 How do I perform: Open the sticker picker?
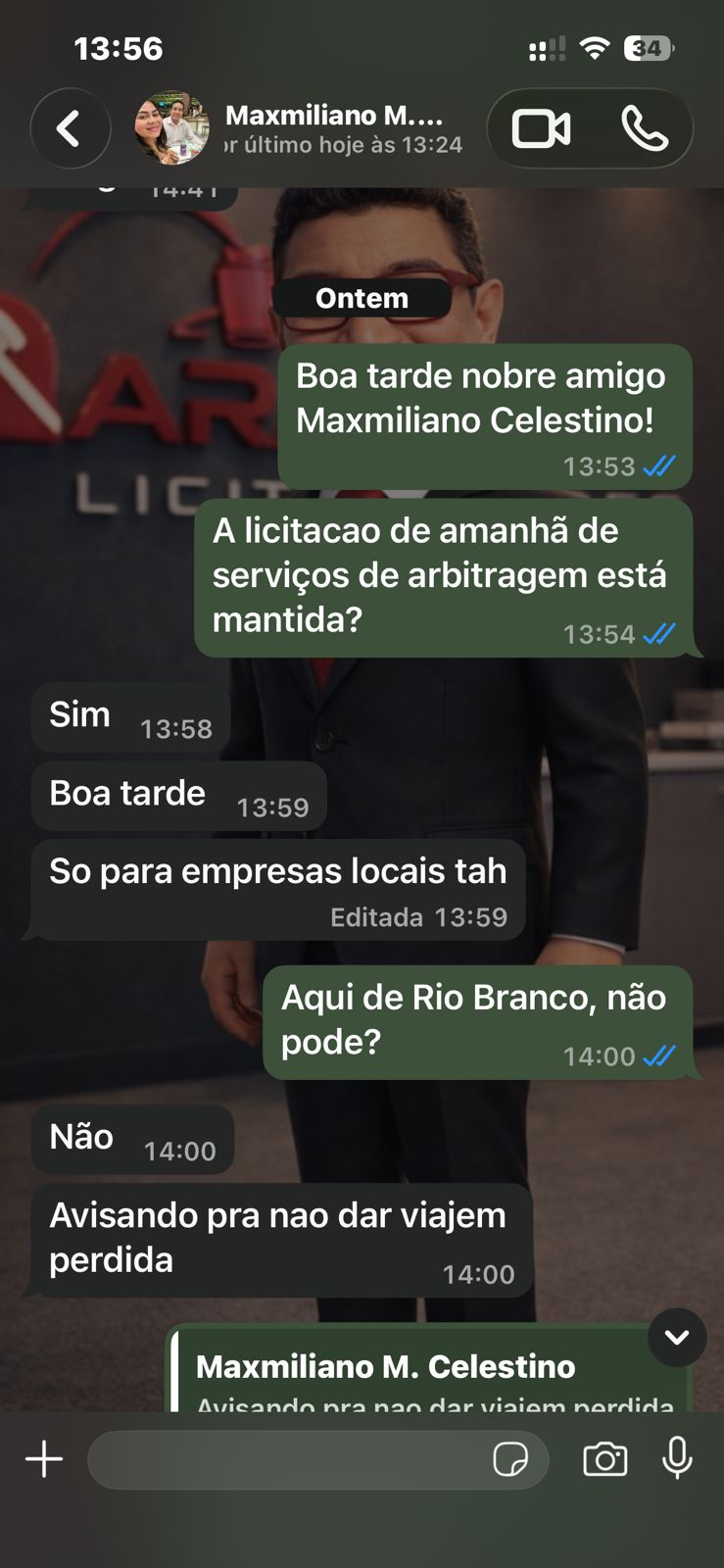pyautogui.click(x=510, y=1459)
